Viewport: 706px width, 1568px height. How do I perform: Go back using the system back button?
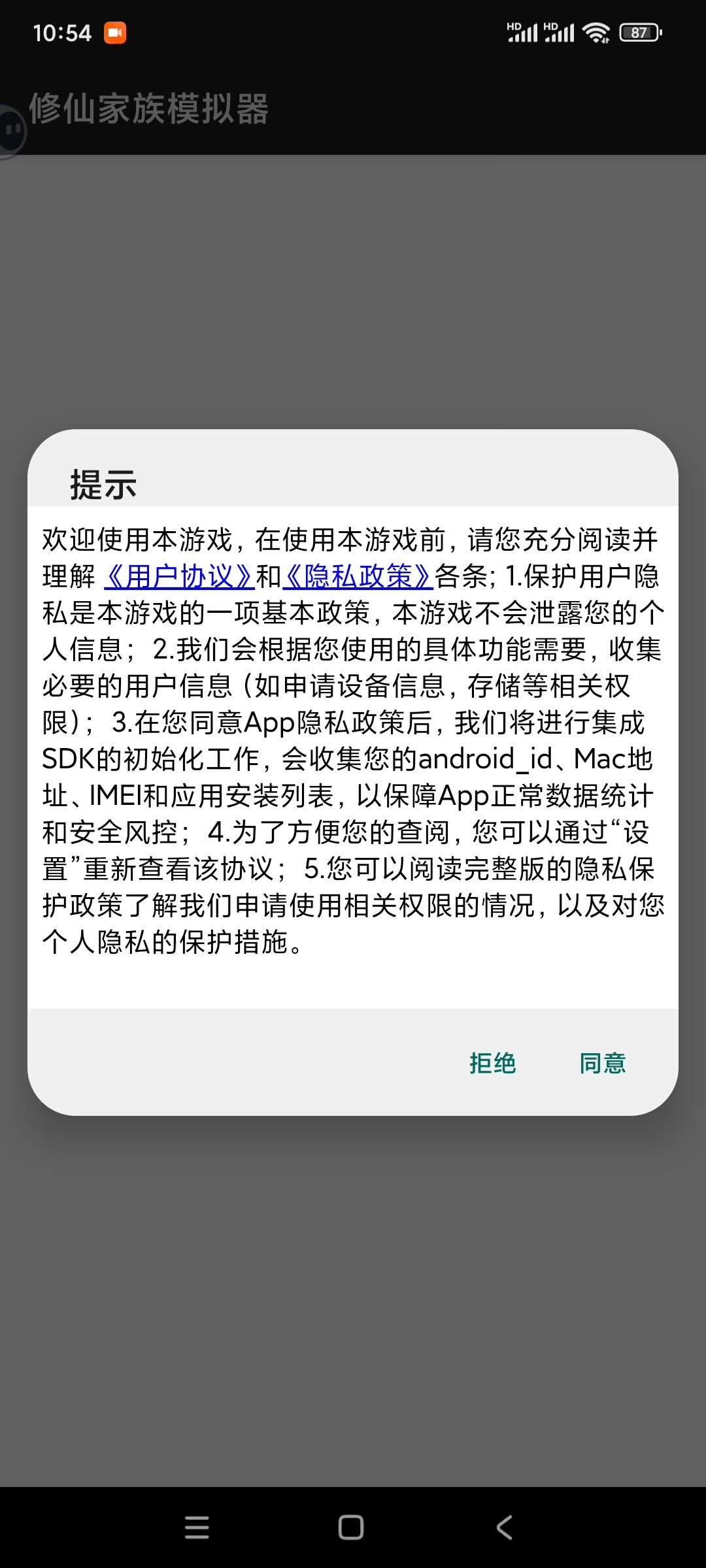tap(504, 1527)
